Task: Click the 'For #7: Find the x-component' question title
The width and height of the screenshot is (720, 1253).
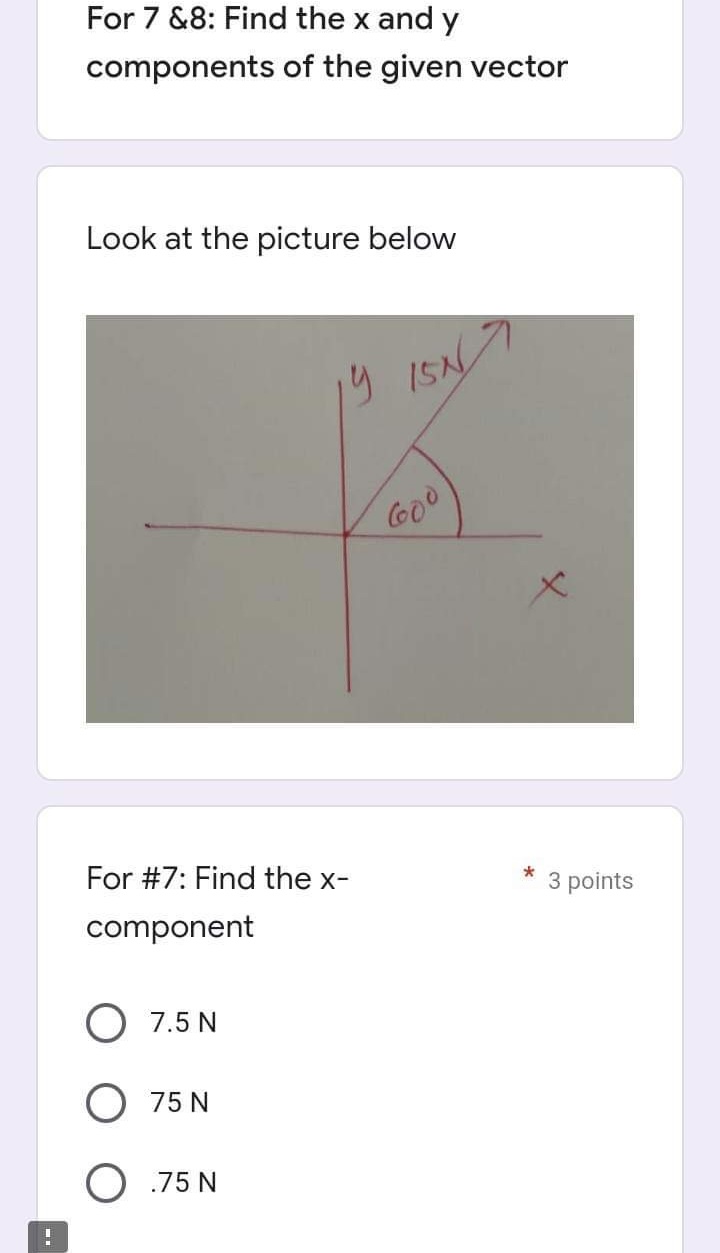Action: pos(216,901)
